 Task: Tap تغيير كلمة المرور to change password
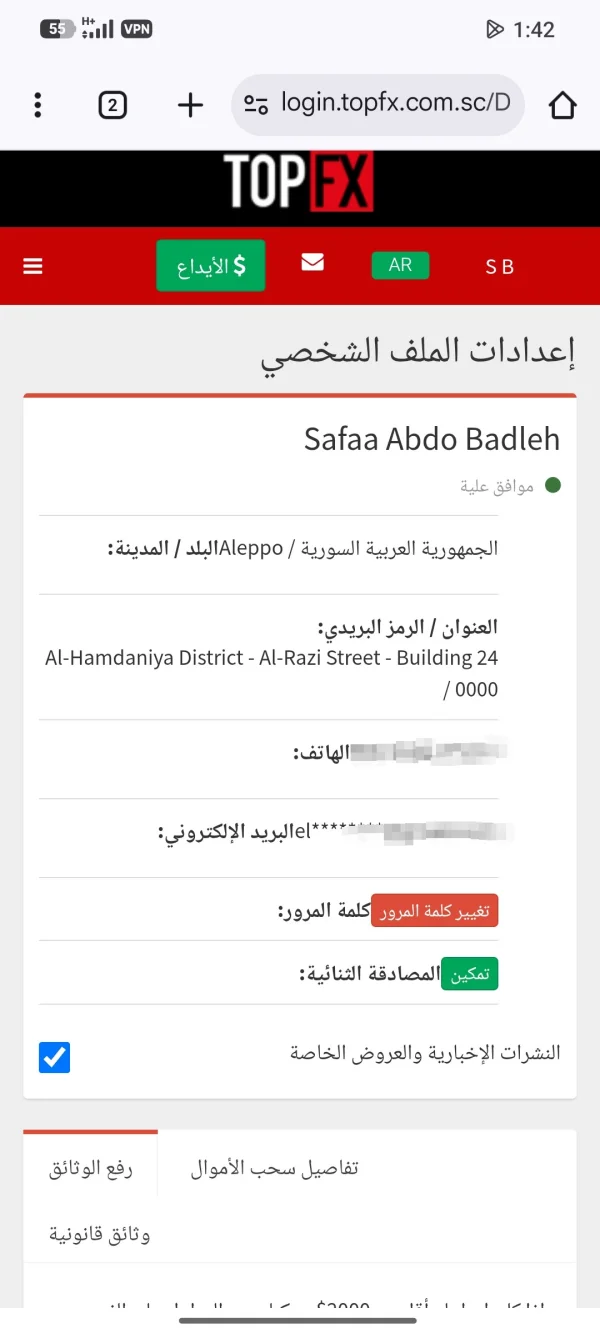pos(435,911)
